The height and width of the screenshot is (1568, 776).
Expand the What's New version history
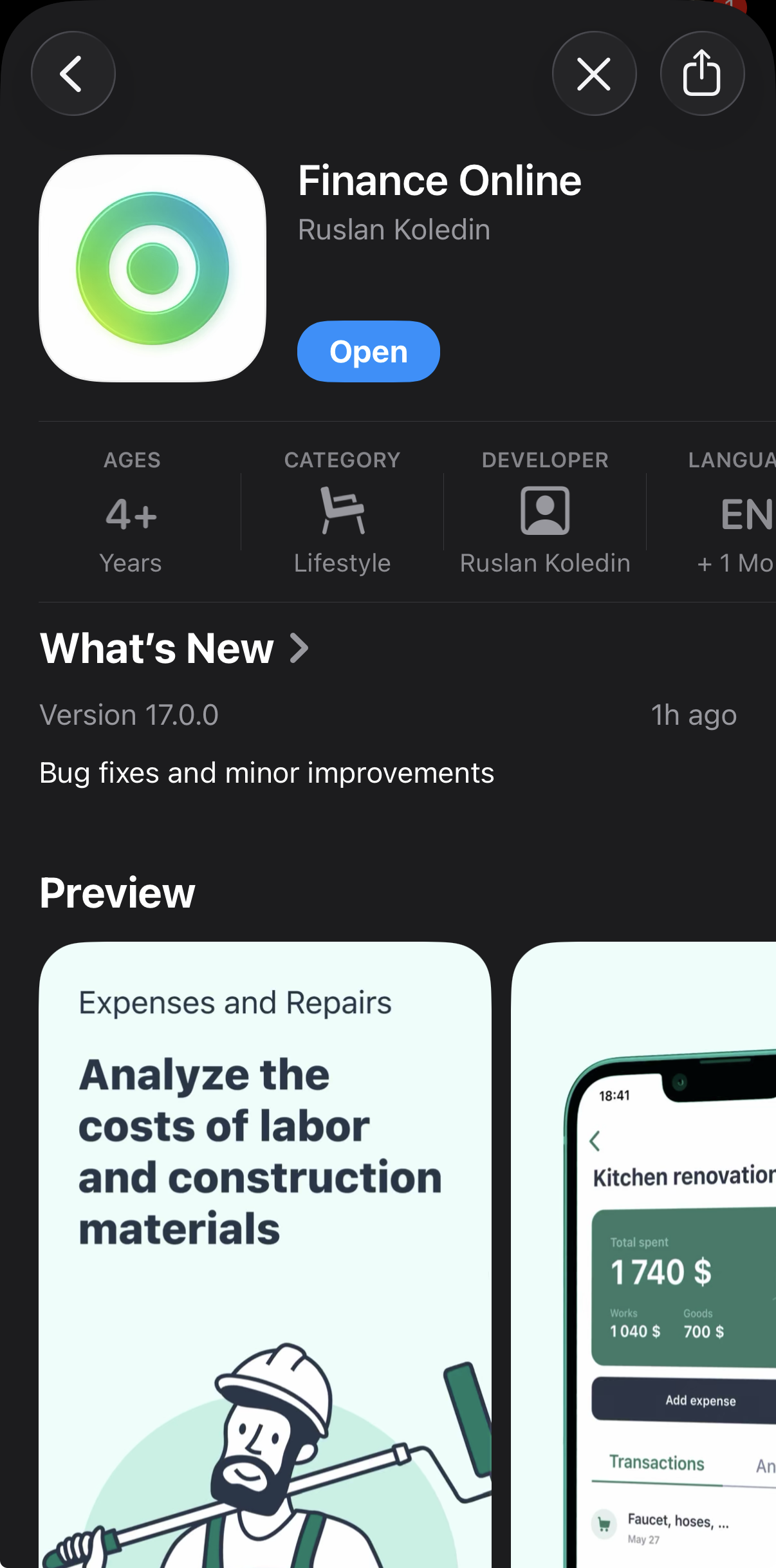point(174,648)
